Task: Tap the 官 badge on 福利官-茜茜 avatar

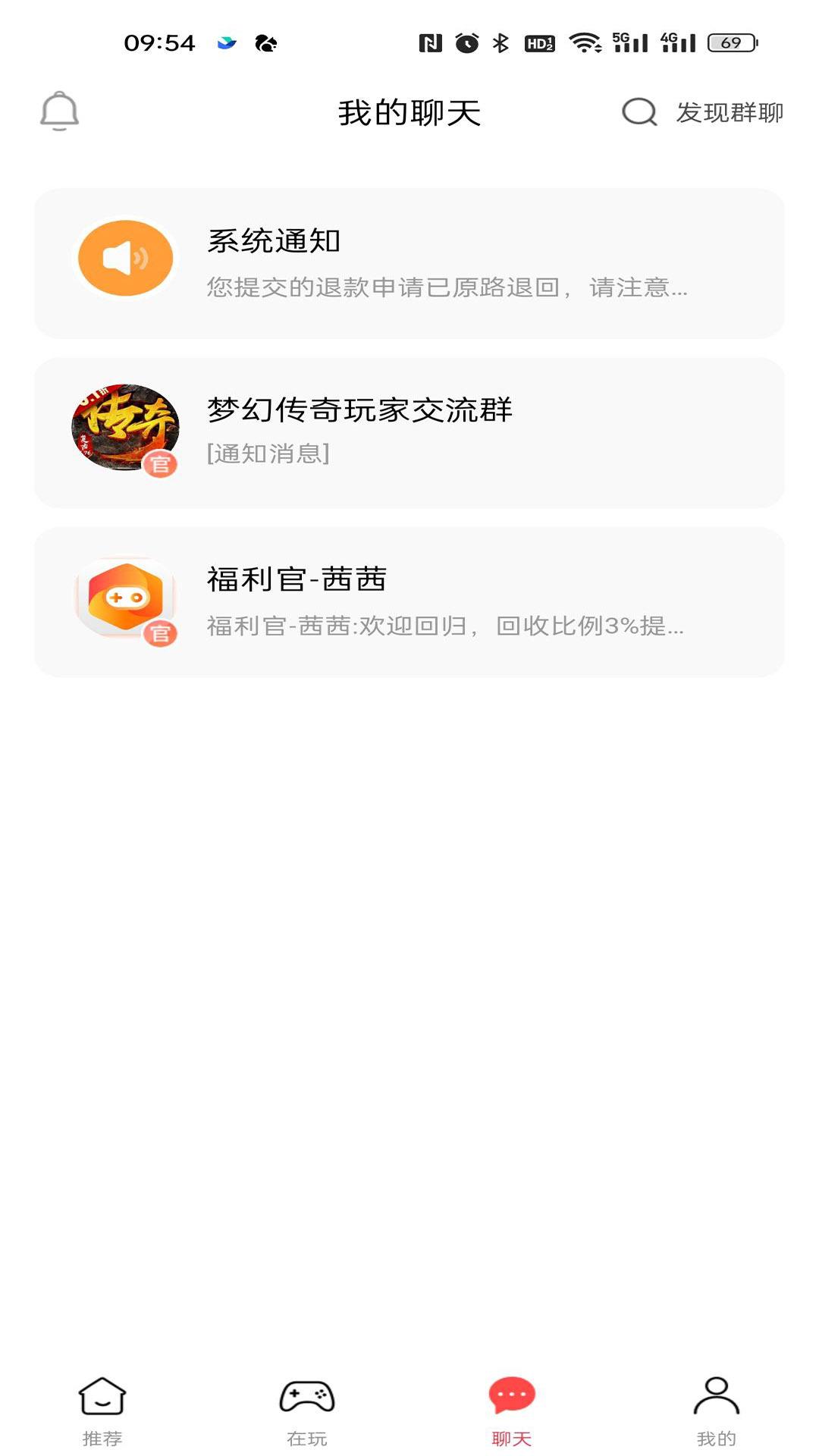Action: tap(162, 633)
